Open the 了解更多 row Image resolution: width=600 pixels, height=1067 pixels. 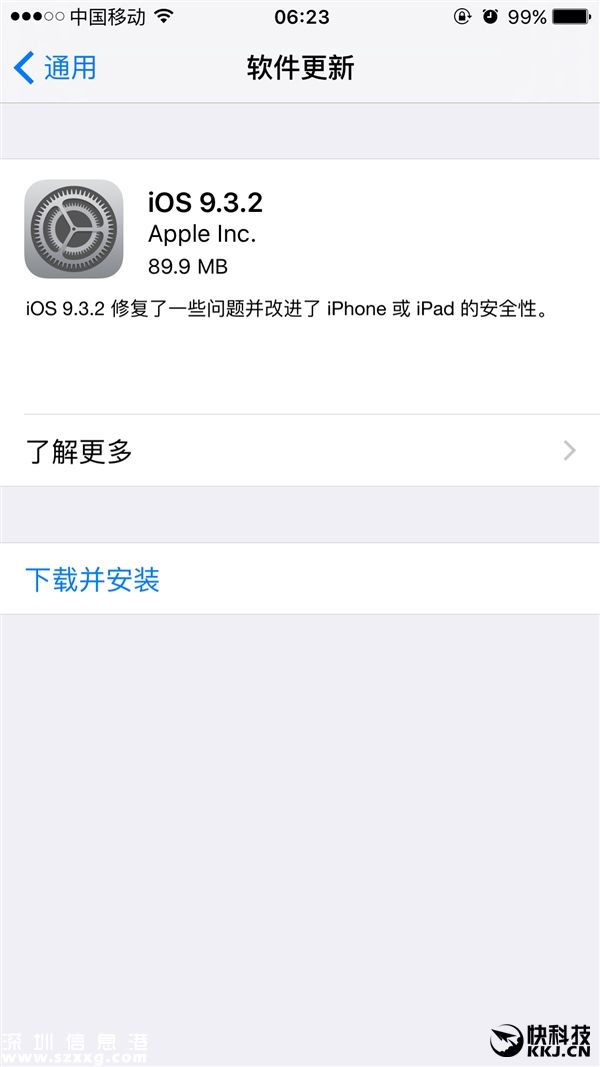pos(299,451)
